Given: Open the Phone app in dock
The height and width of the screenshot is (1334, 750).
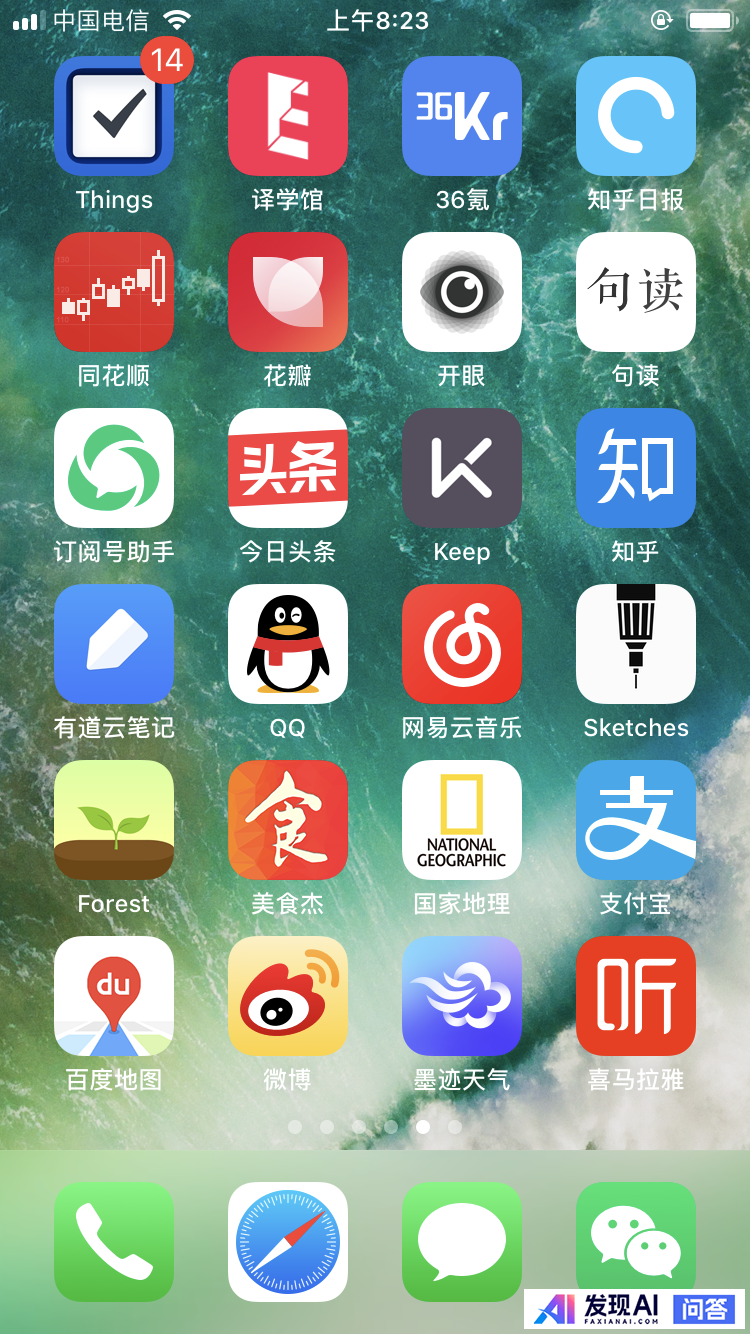Looking at the screenshot, I should click(114, 1242).
